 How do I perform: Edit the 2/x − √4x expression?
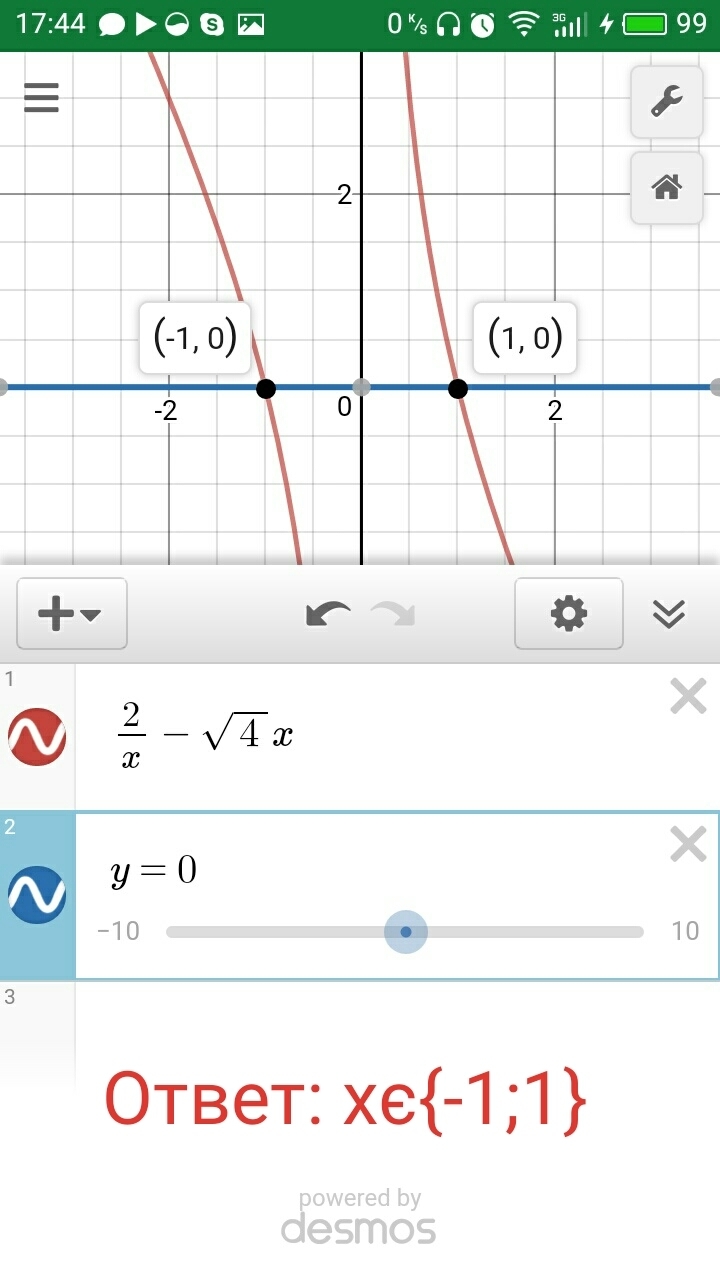(x=300, y=736)
